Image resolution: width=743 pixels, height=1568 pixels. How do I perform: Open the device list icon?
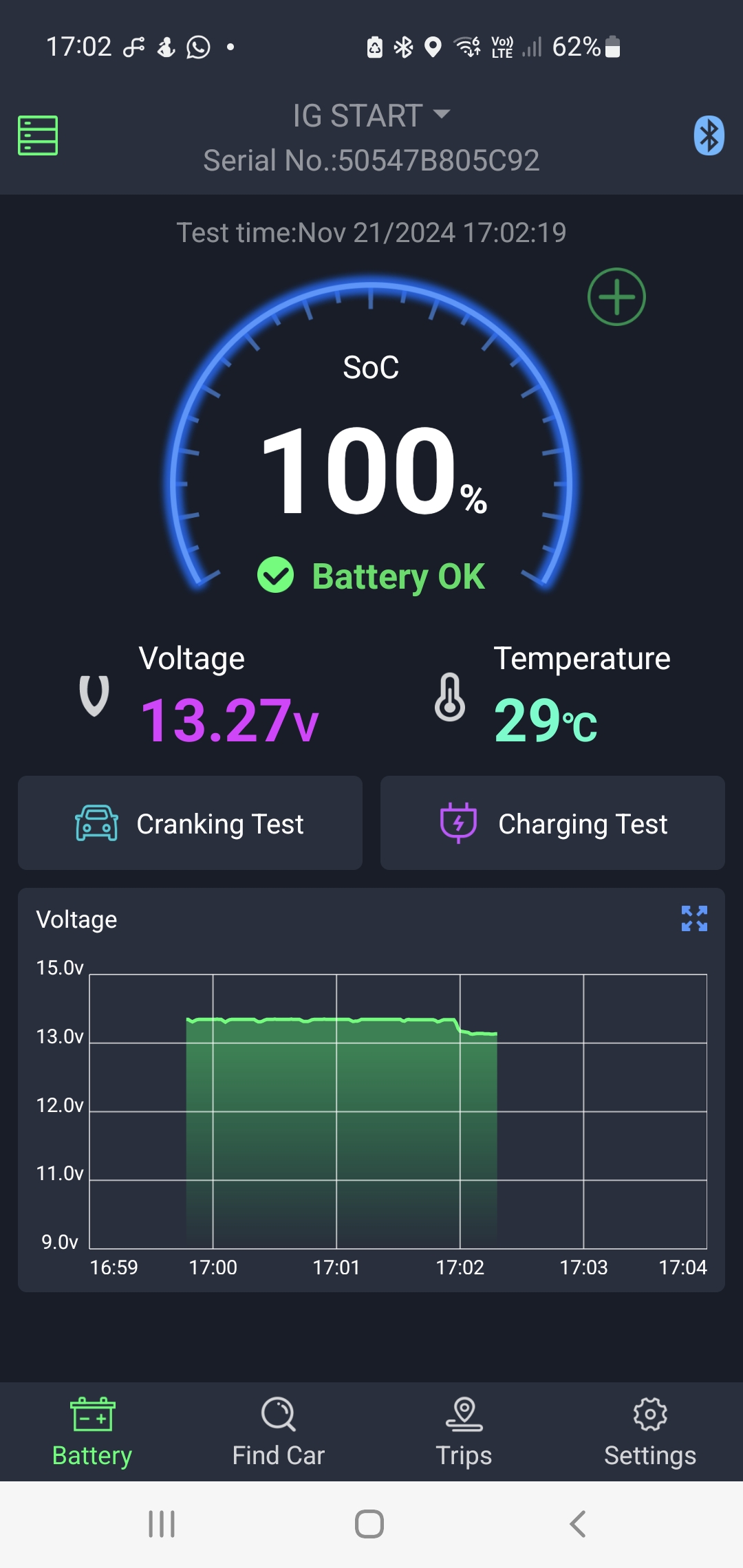point(38,135)
